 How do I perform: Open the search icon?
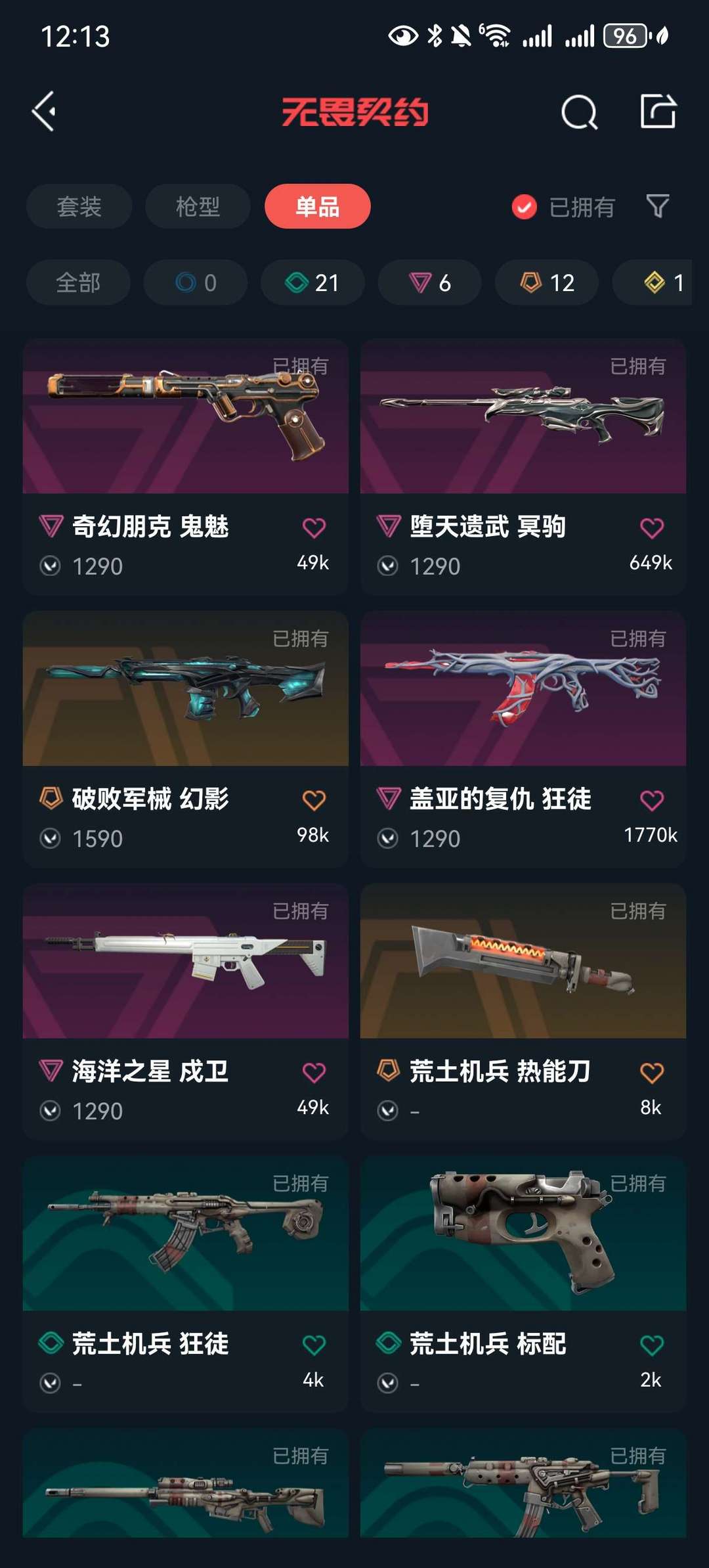pos(579,112)
